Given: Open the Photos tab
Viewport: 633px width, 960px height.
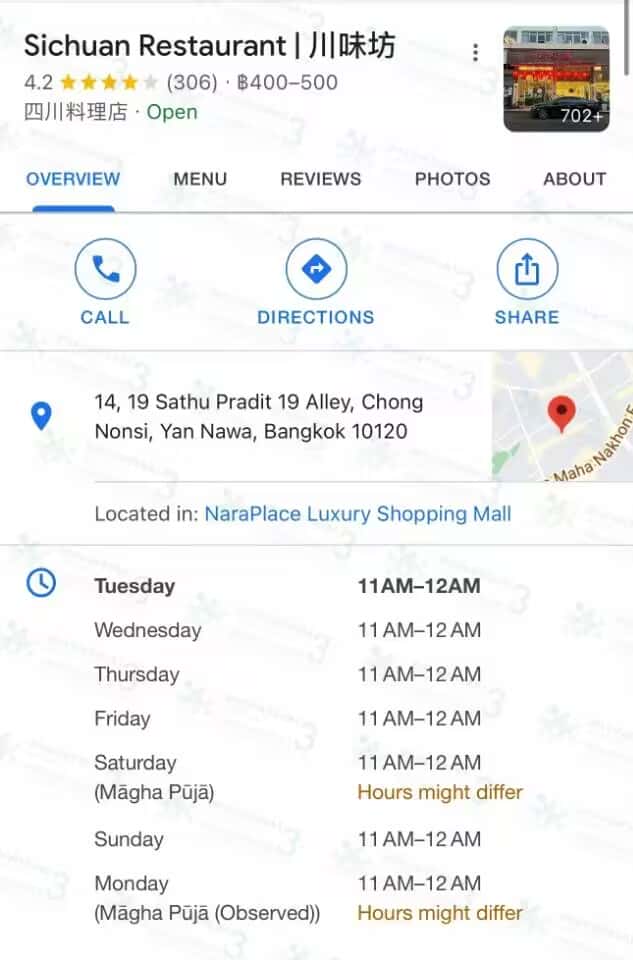Looking at the screenshot, I should [x=452, y=179].
